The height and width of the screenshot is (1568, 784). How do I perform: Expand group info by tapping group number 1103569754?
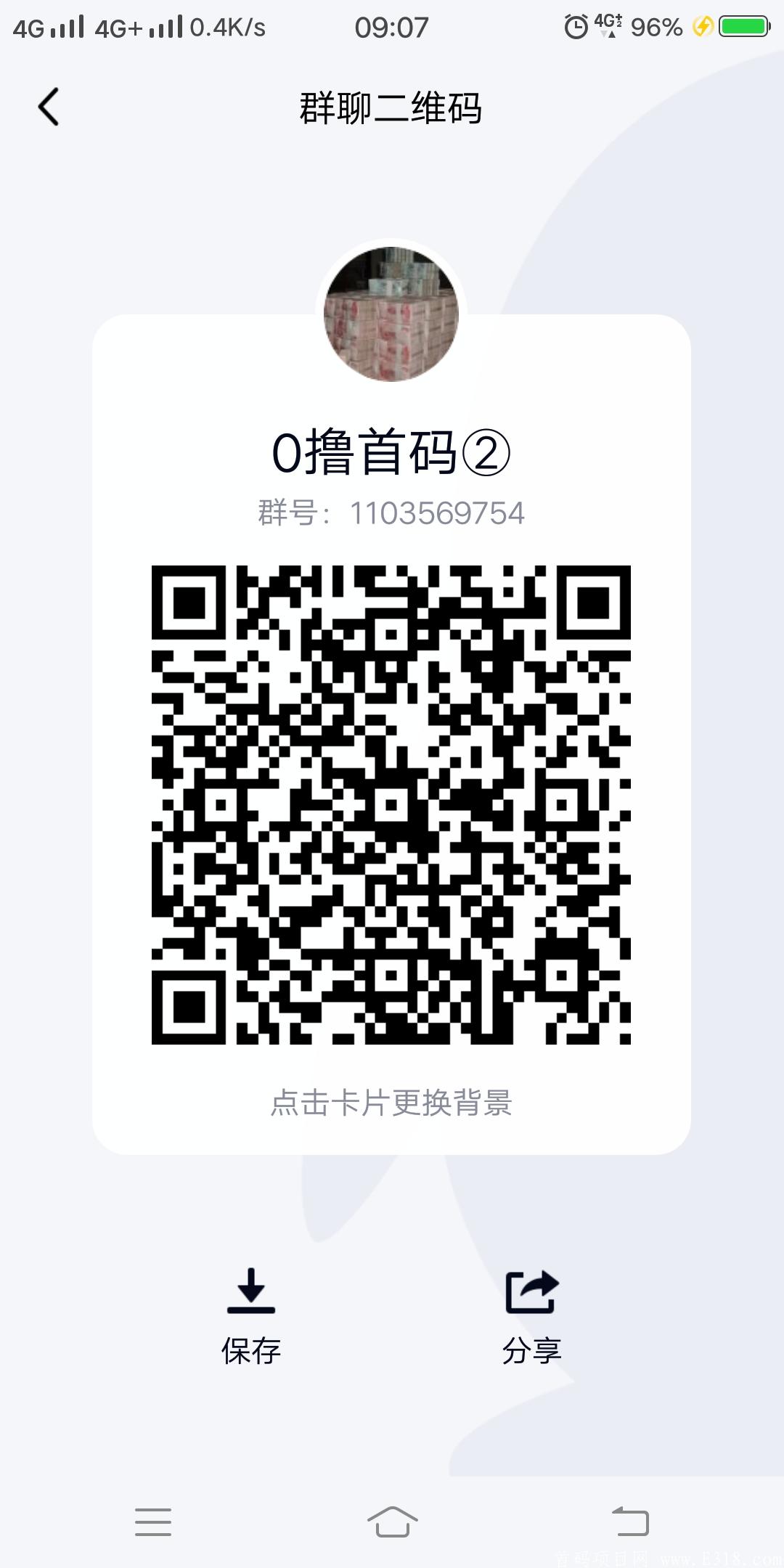click(x=438, y=513)
